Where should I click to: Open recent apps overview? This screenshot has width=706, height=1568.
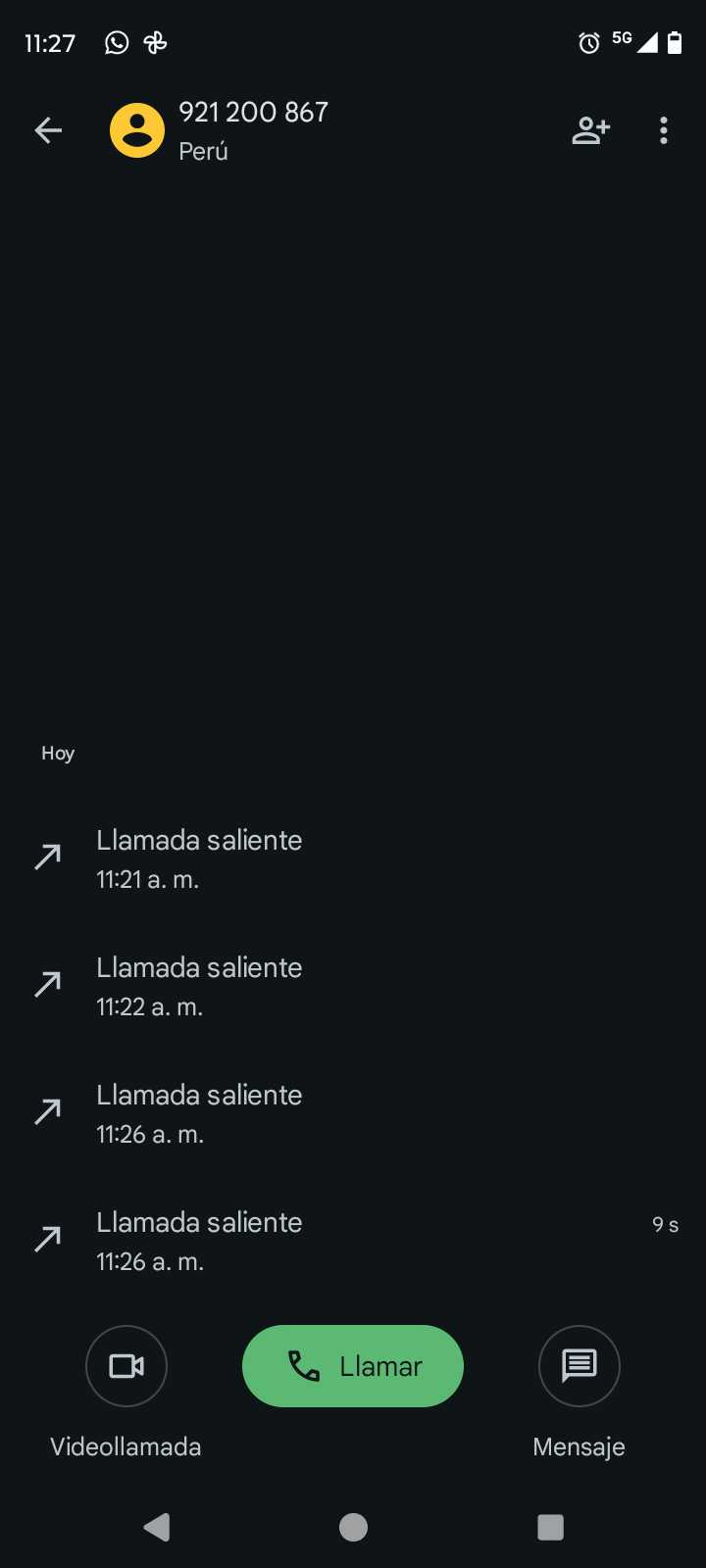pyautogui.click(x=550, y=1527)
